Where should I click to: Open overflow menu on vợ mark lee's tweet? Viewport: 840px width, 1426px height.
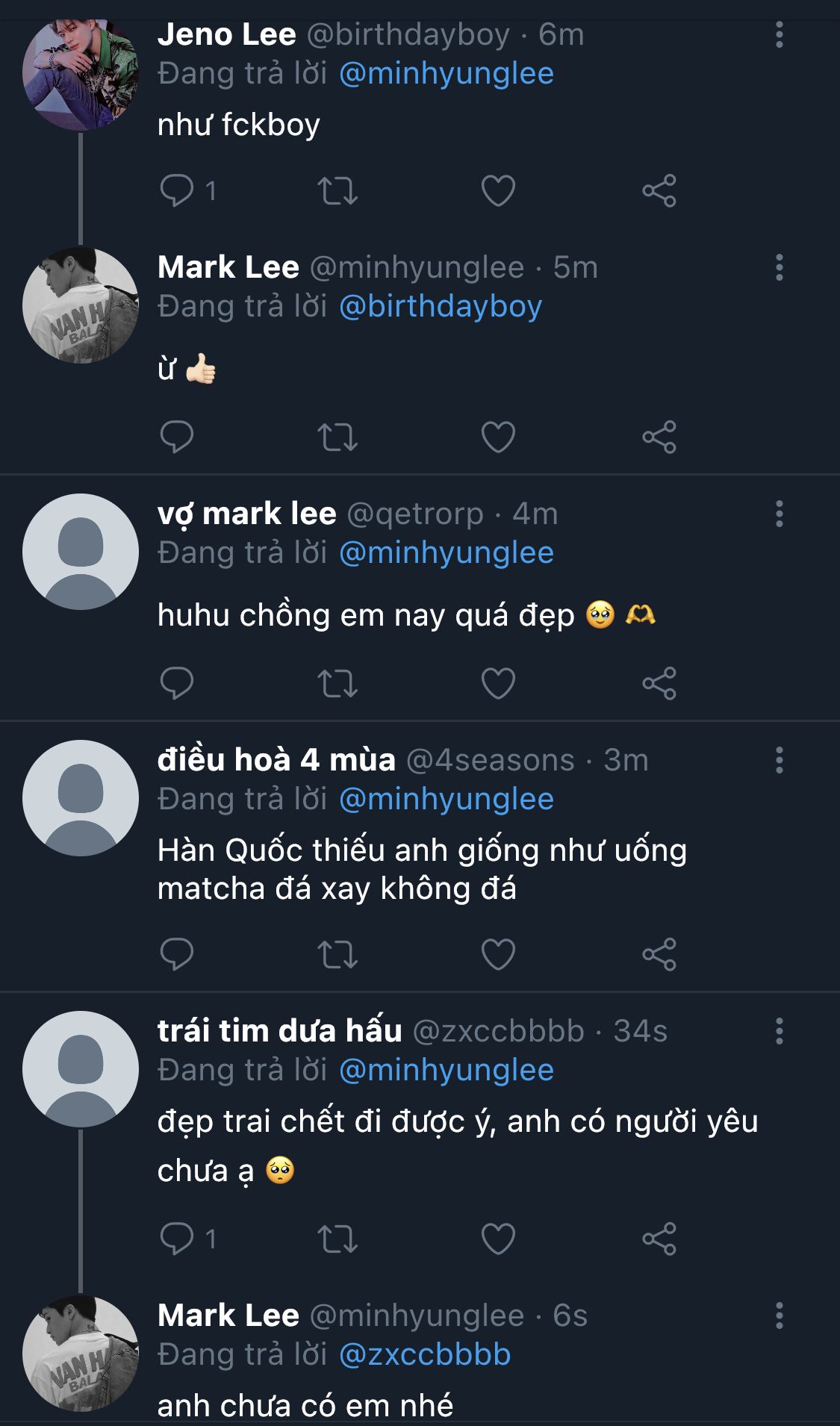[779, 514]
